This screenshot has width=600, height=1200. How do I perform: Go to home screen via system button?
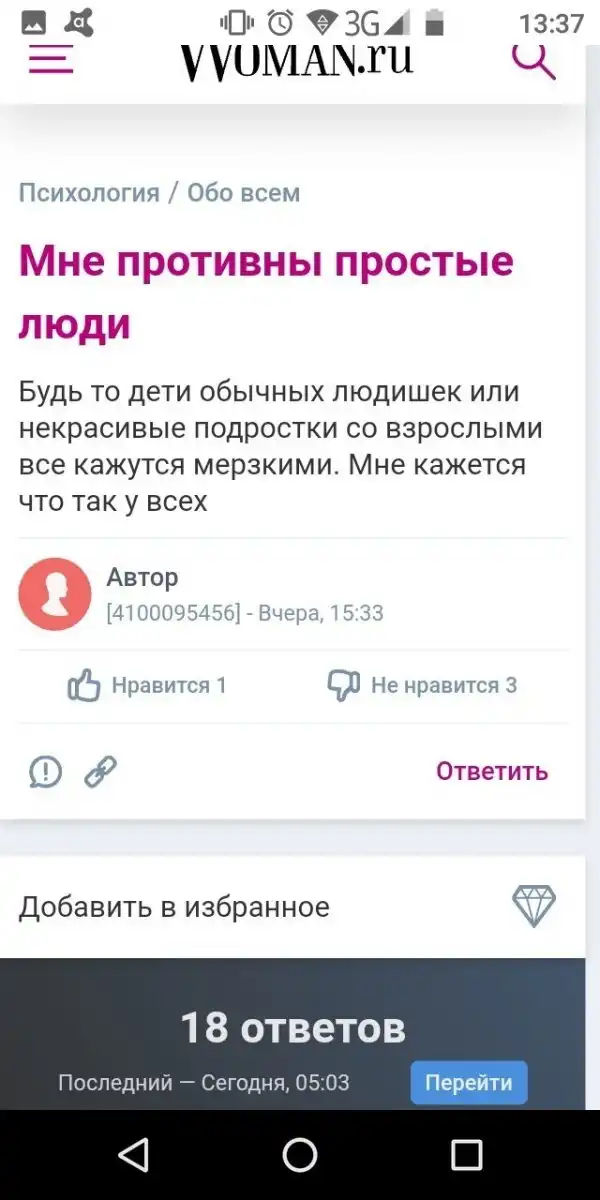click(300, 1155)
